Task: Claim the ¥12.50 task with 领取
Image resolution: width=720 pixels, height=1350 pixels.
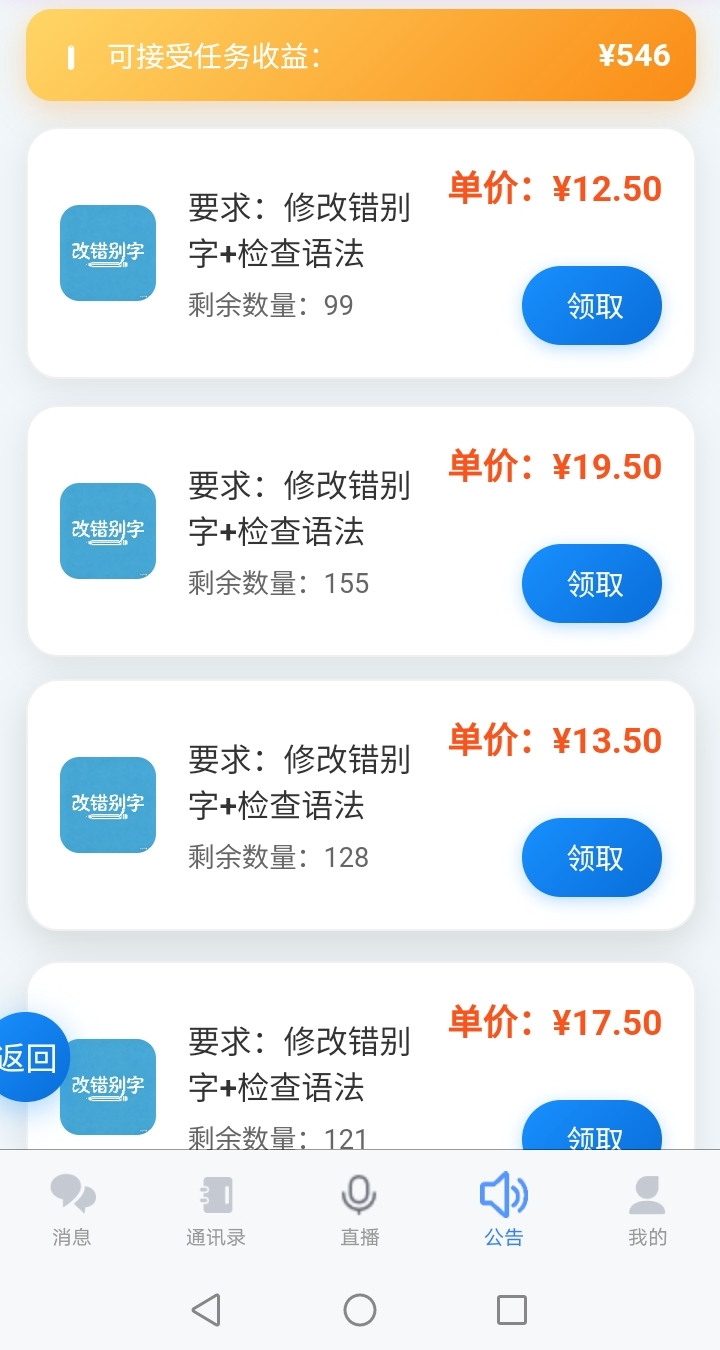Action: (592, 306)
